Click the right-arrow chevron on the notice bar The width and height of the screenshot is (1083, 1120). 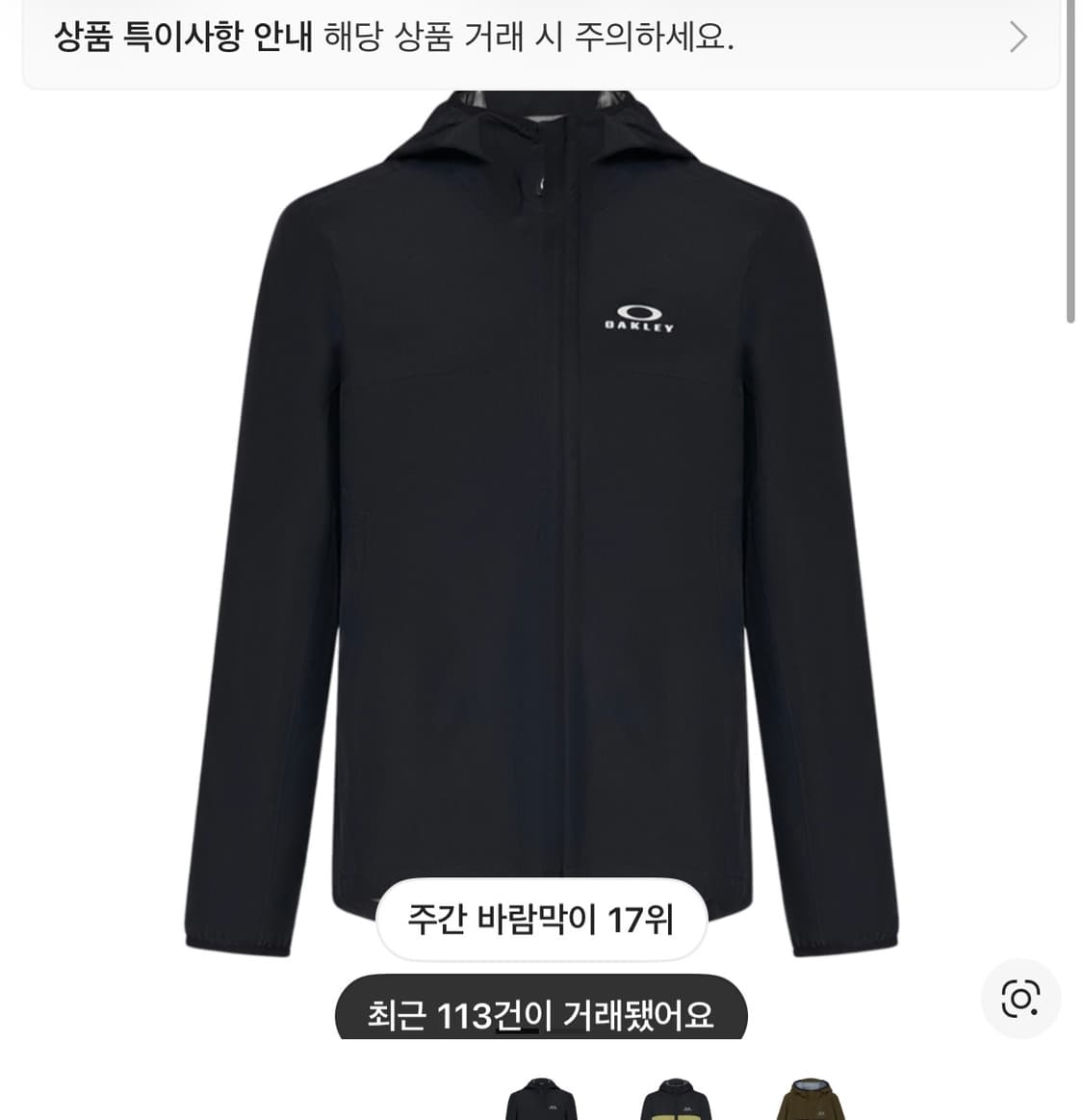point(1018,37)
